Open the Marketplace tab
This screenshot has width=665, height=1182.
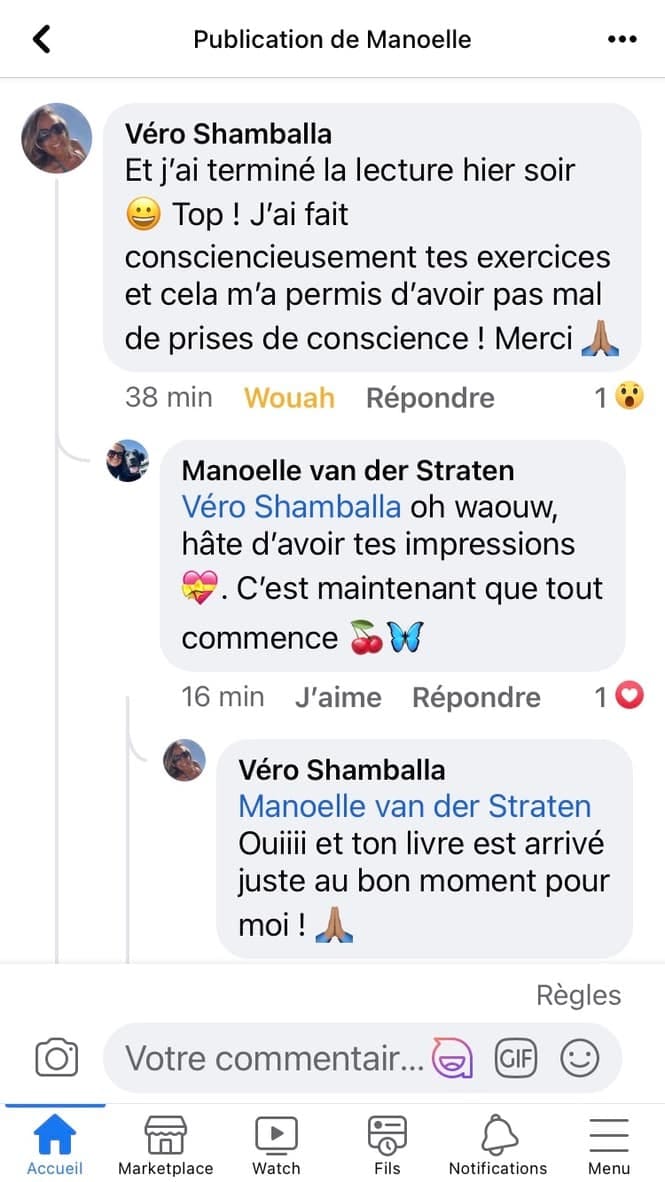pyautogui.click(x=165, y=1144)
